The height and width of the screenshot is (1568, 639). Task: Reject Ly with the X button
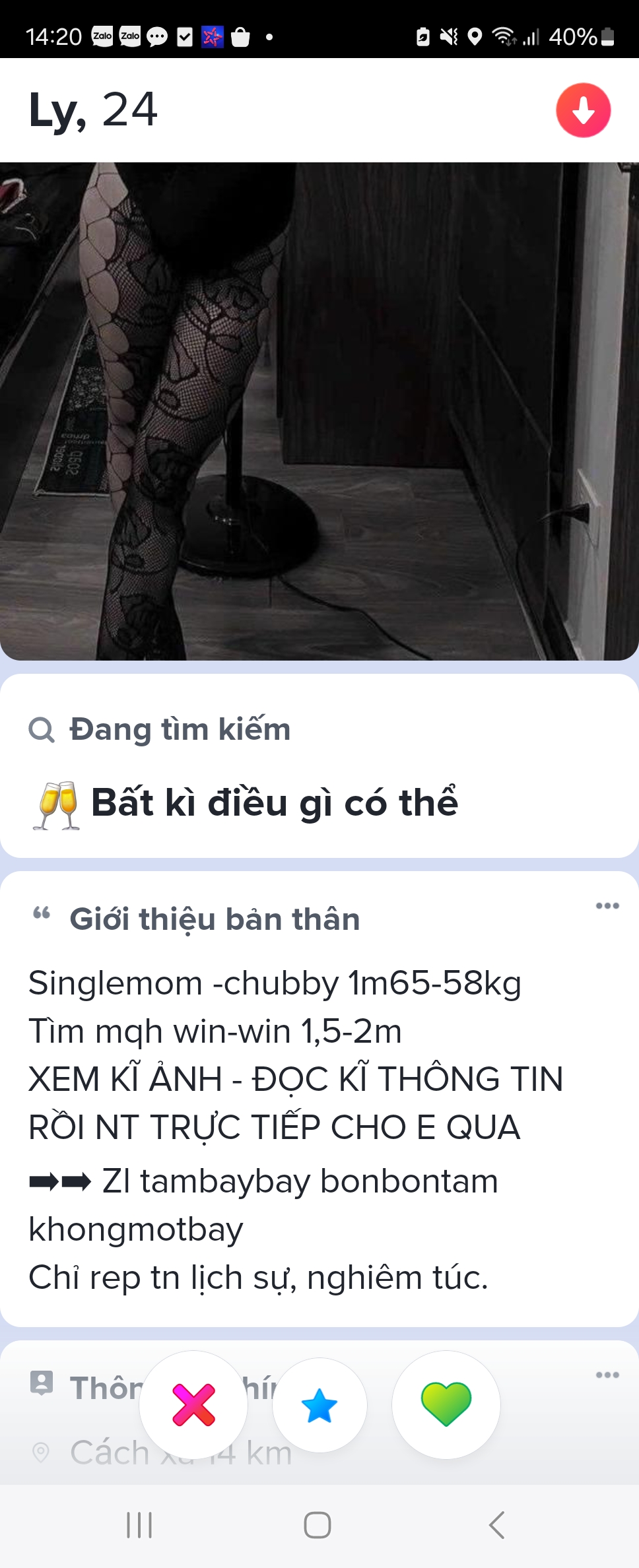click(x=193, y=1404)
